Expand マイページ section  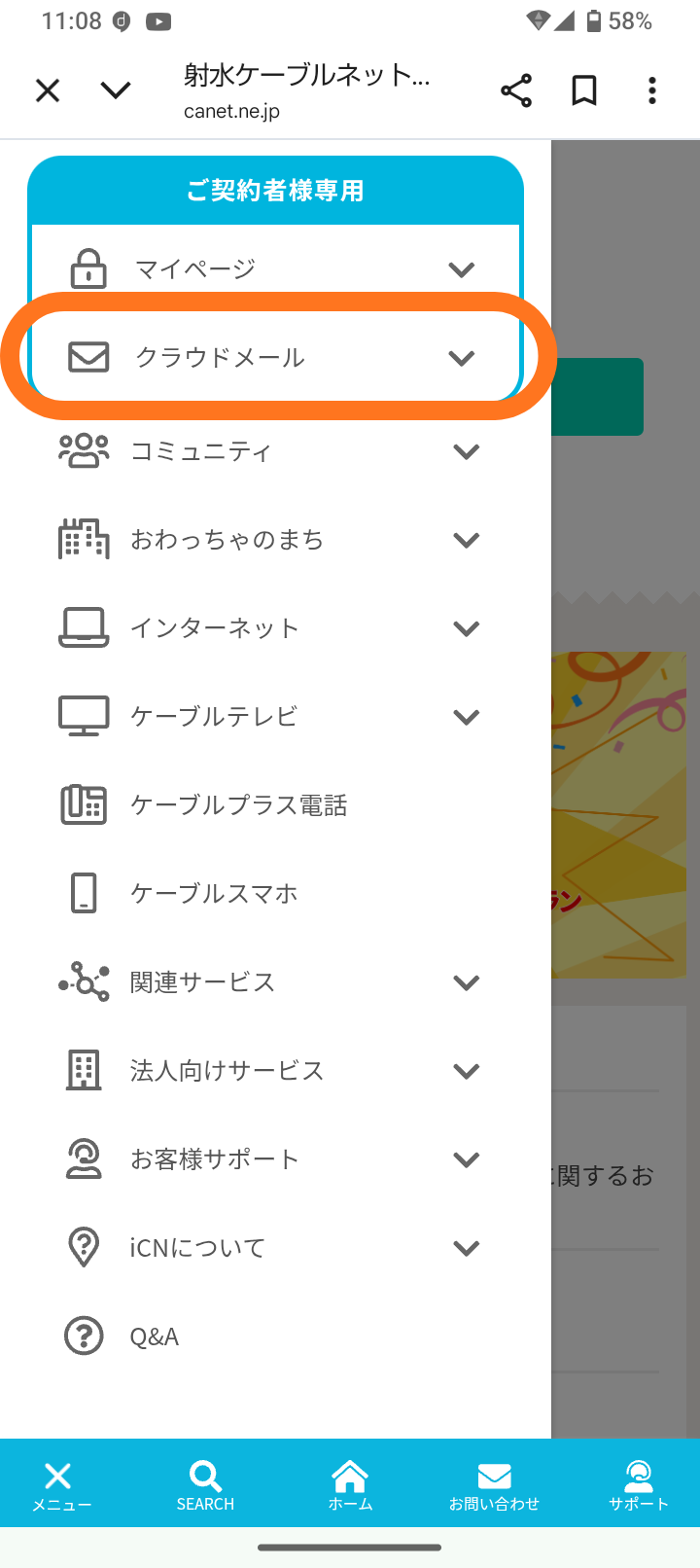point(461,269)
